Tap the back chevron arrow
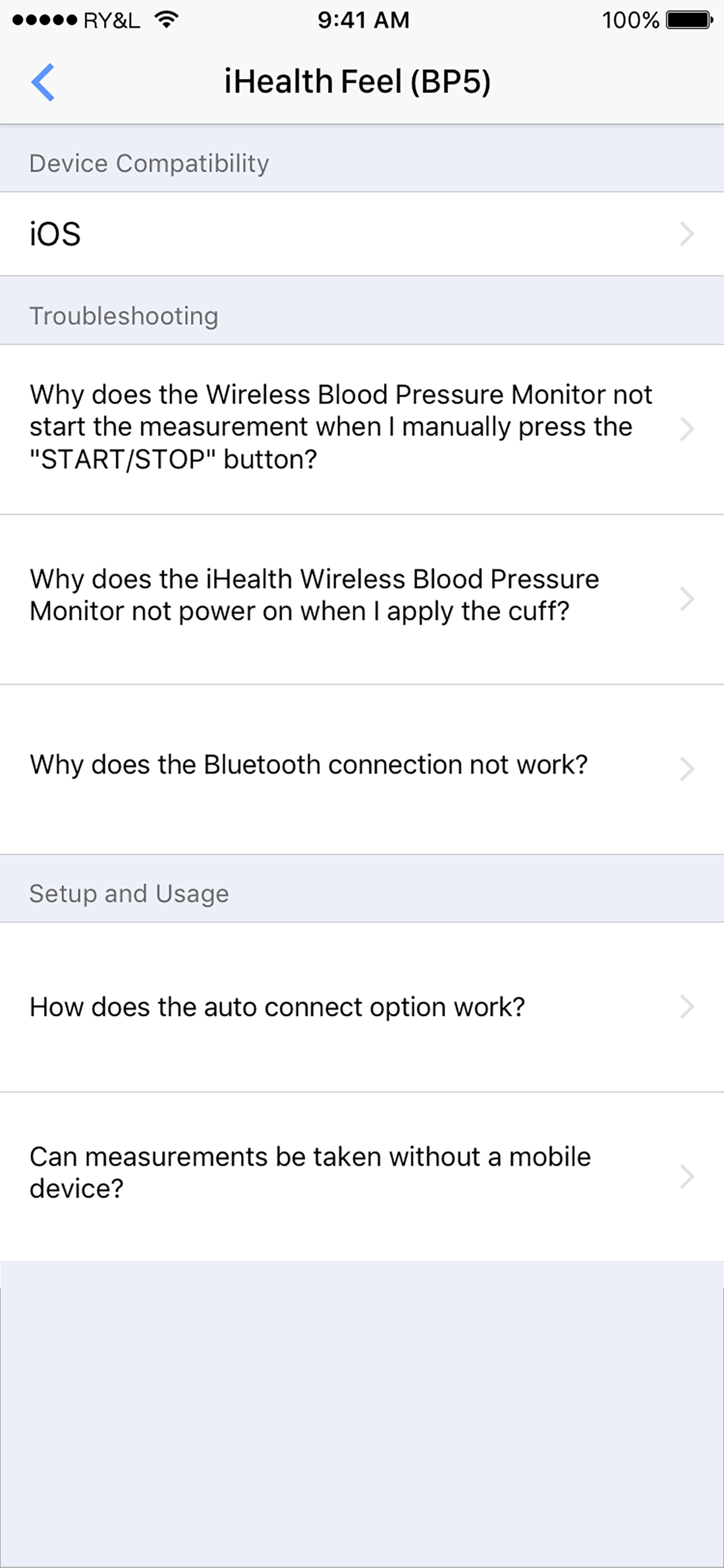The width and height of the screenshot is (724, 1568). click(43, 81)
